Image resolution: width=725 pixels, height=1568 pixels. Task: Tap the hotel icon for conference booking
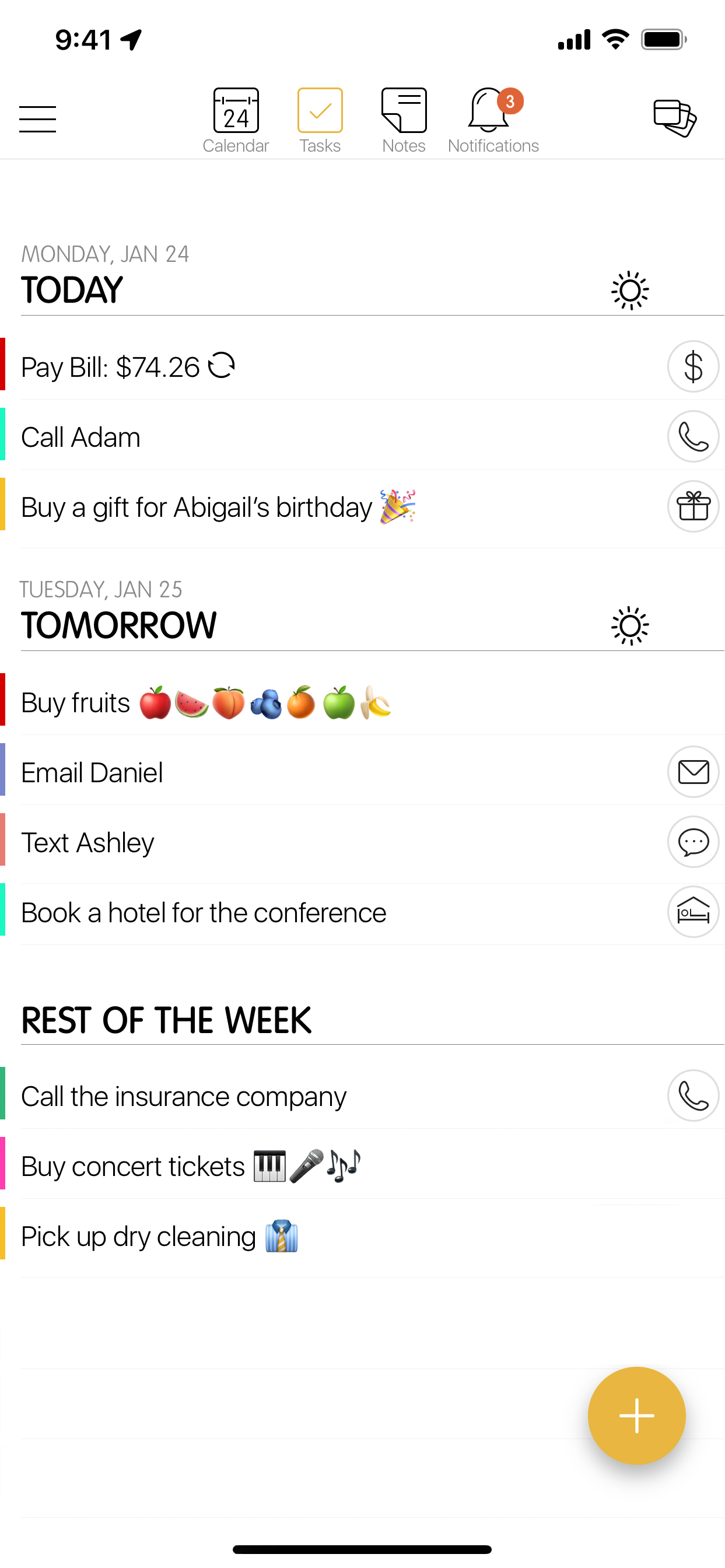(x=693, y=912)
